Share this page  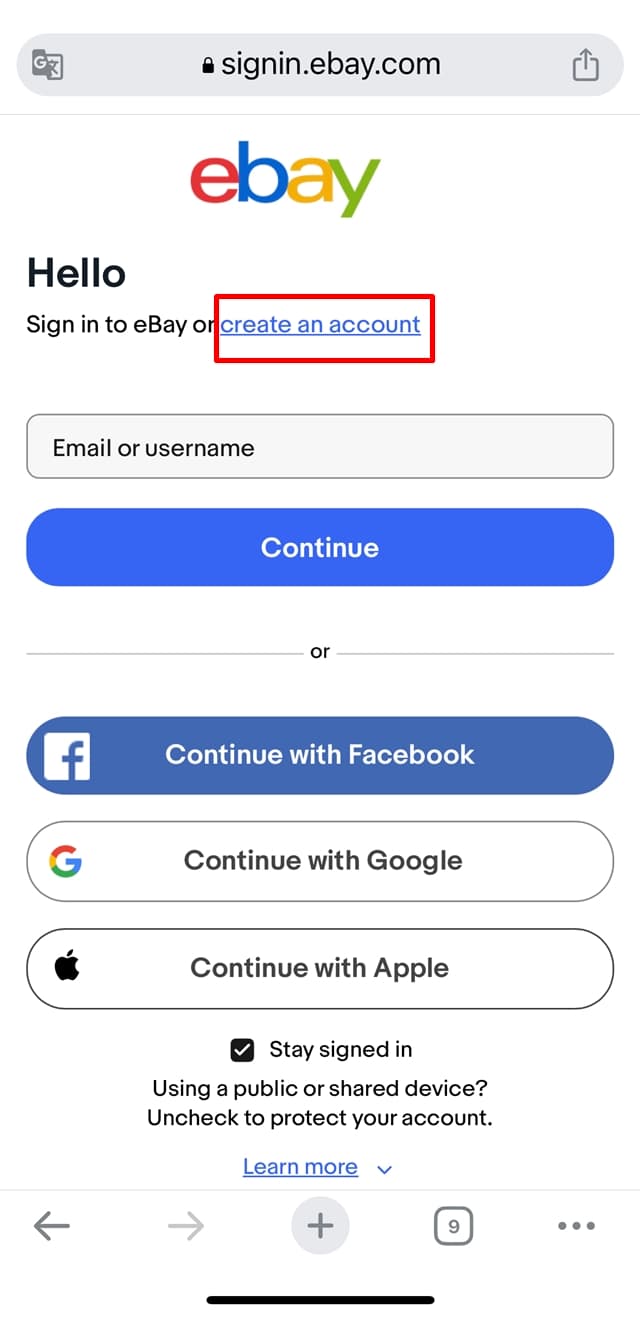pyautogui.click(x=585, y=66)
